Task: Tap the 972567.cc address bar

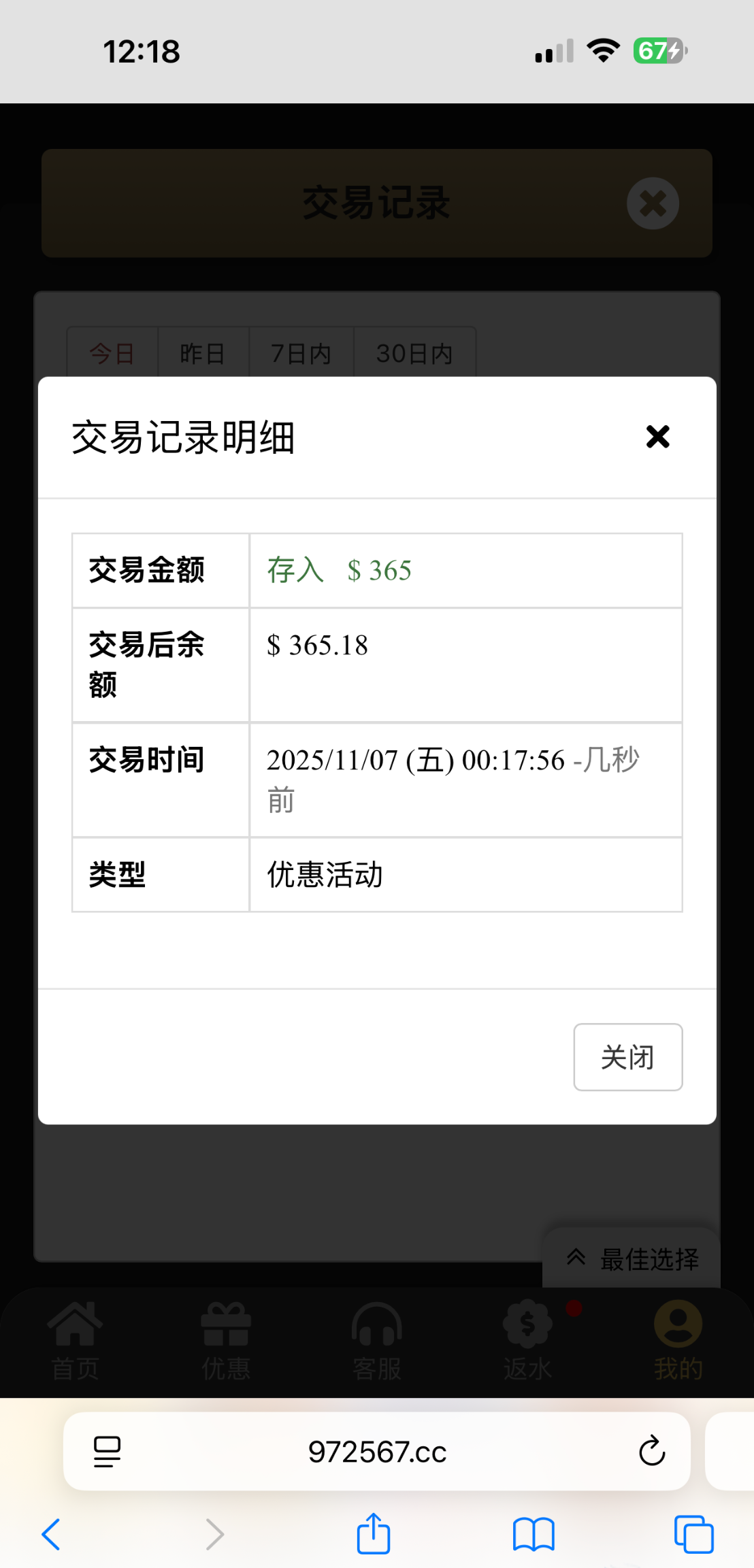Action: pyautogui.click(x=377, y=1452)
